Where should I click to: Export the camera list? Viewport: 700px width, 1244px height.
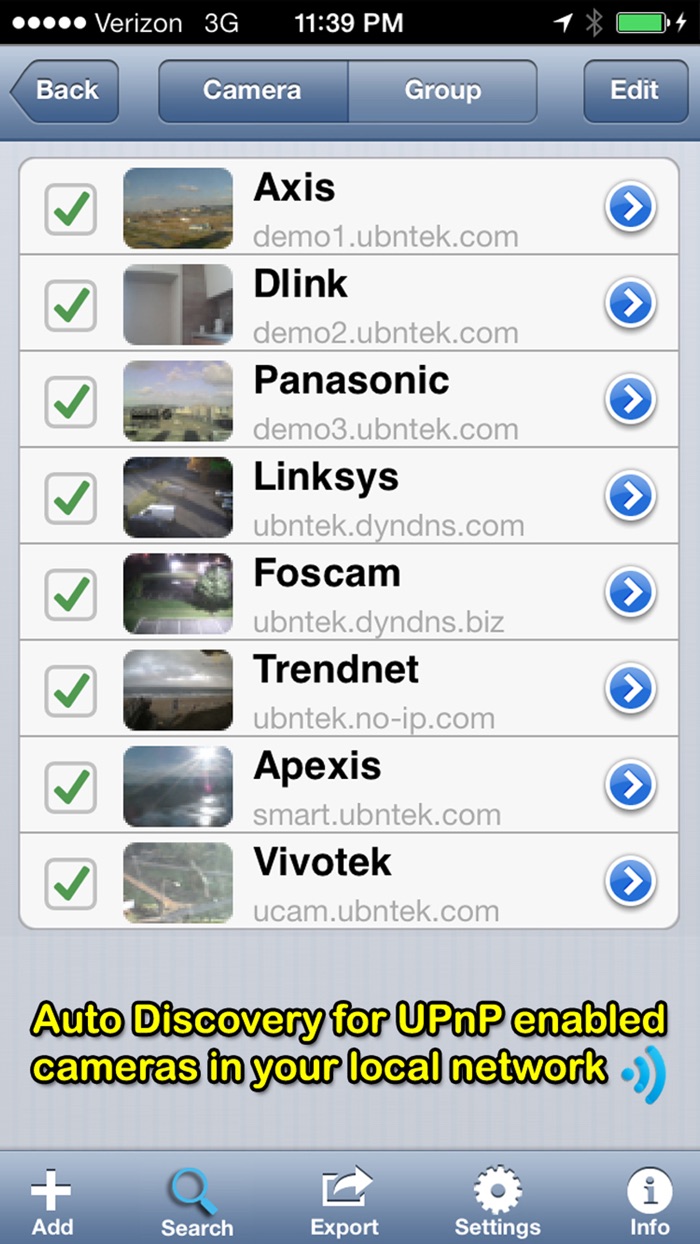click(345, 1203)
